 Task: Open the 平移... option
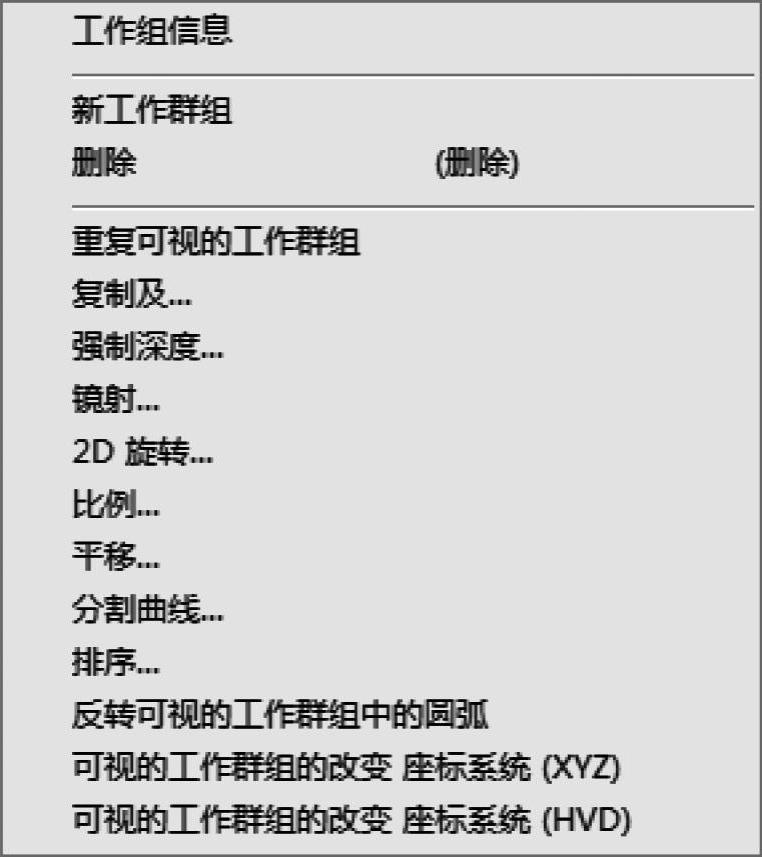(116, 558)
